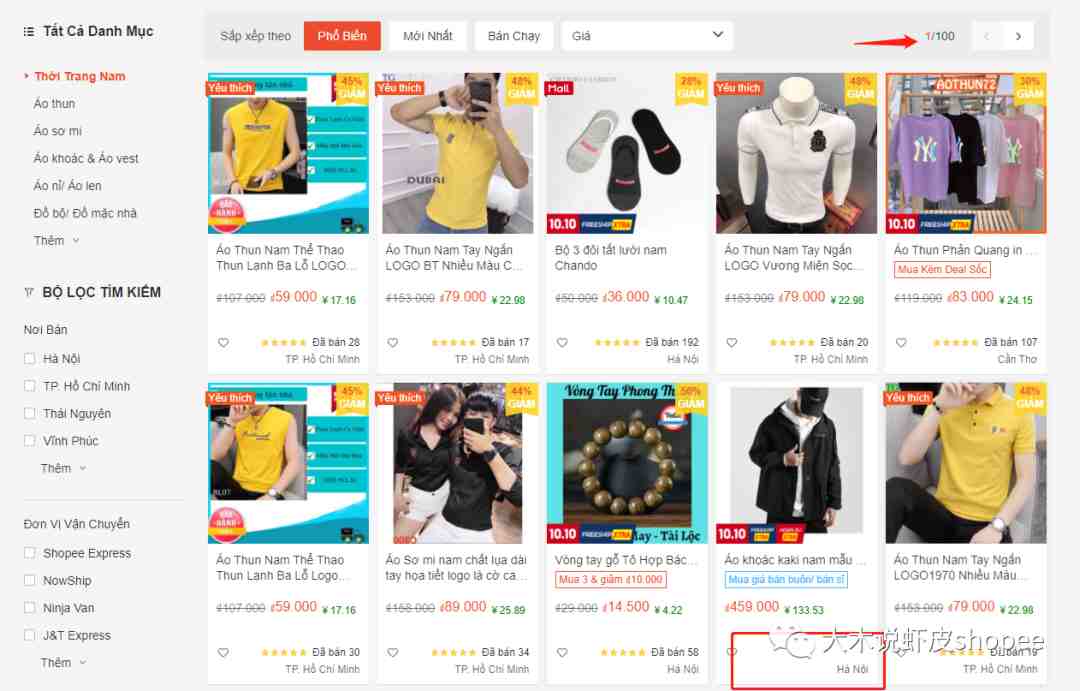Go to next results page
This screenshot has width=1080, height=691.
coord(1018,37)
